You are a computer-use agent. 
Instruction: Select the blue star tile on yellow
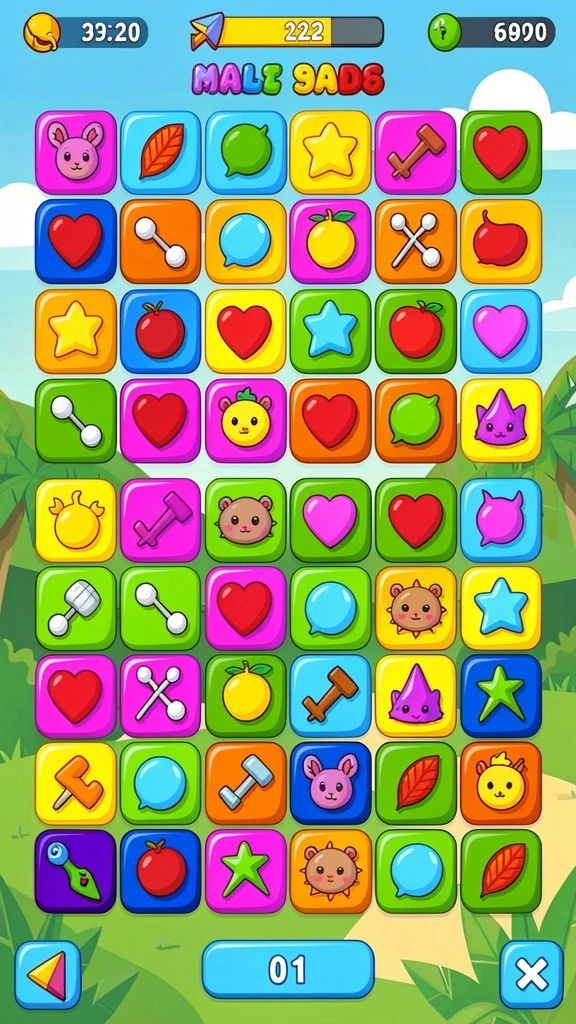501,608
